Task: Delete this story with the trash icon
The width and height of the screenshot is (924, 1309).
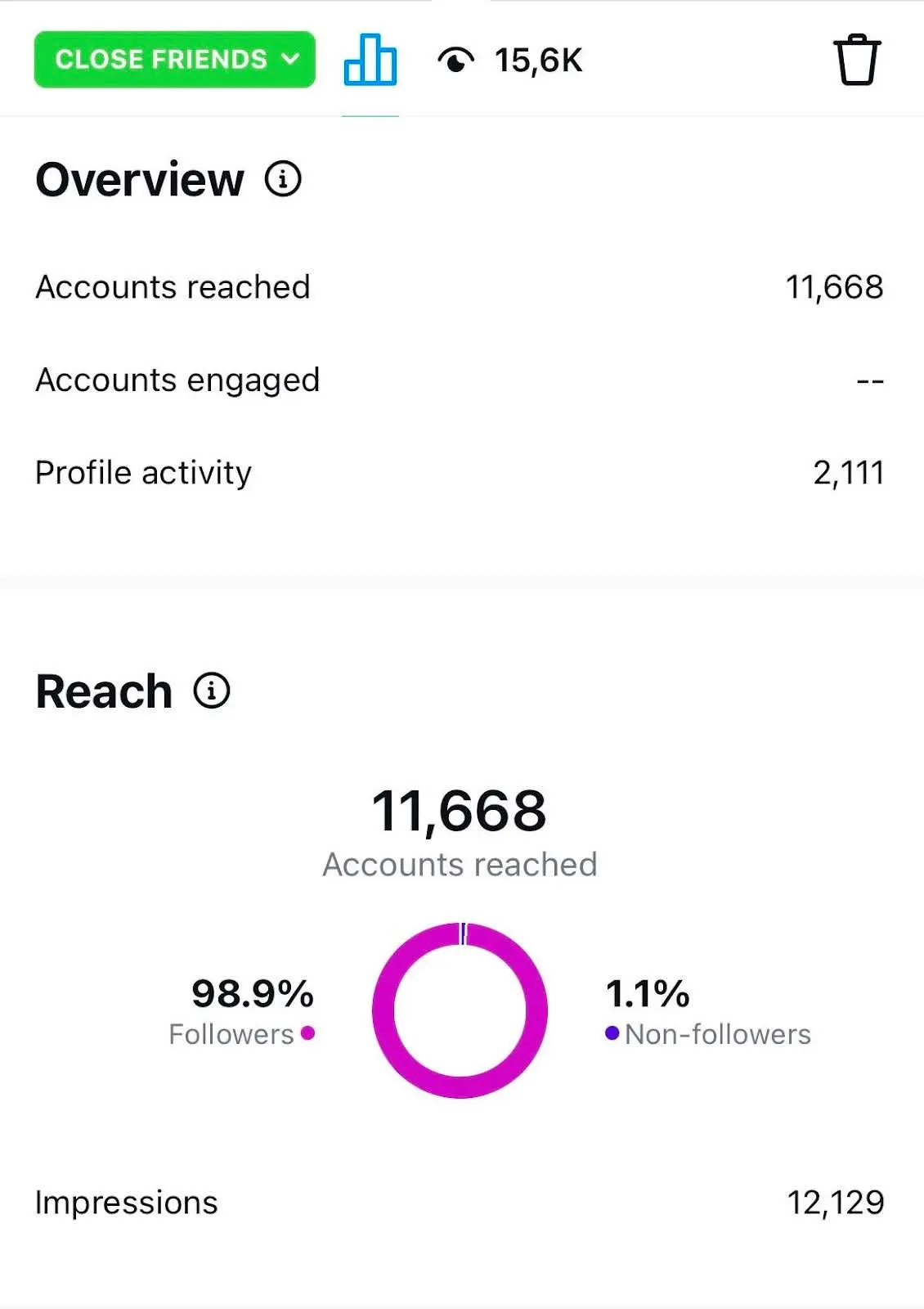Action: click(x=857, y=60)
